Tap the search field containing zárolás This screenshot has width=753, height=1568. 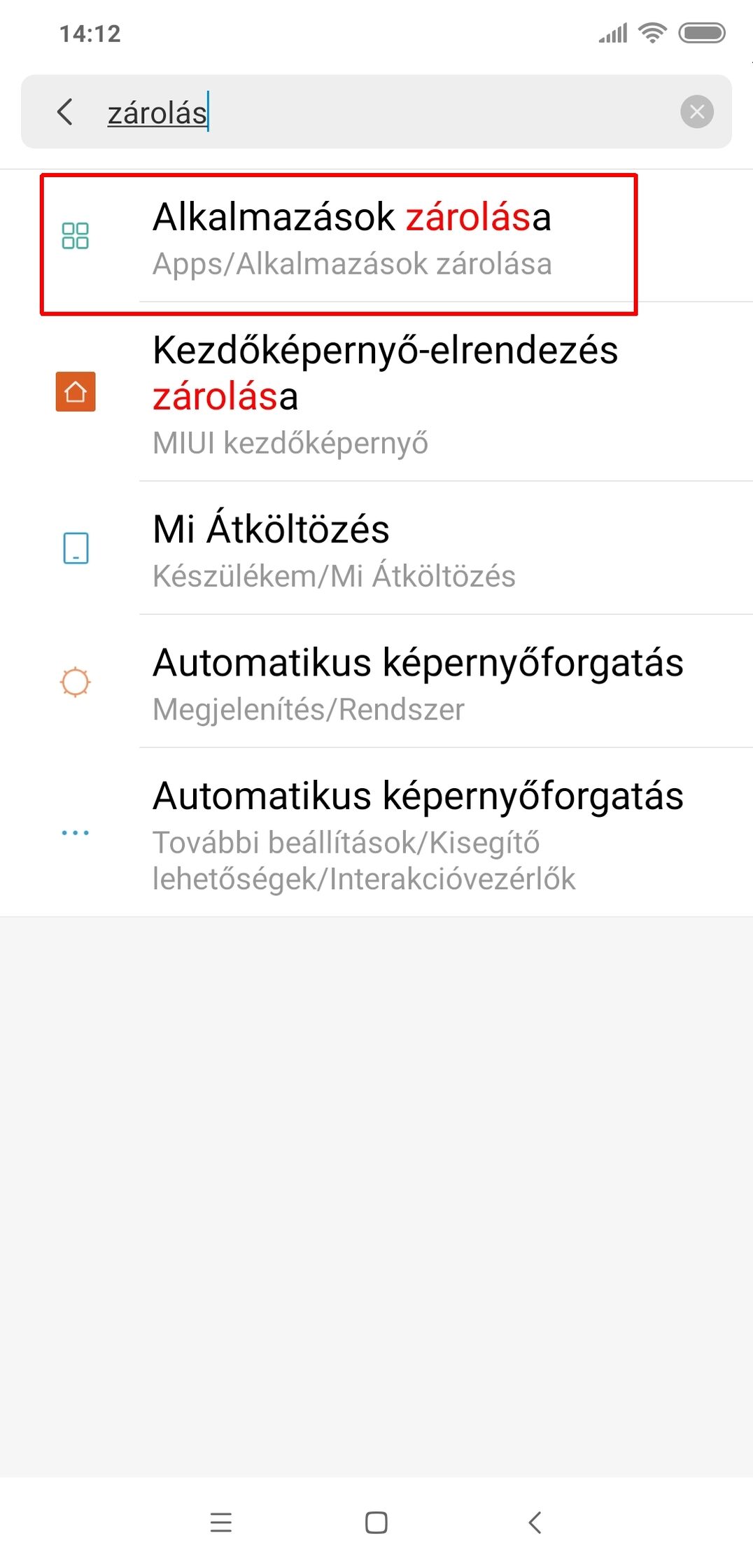tap(376, 112)
